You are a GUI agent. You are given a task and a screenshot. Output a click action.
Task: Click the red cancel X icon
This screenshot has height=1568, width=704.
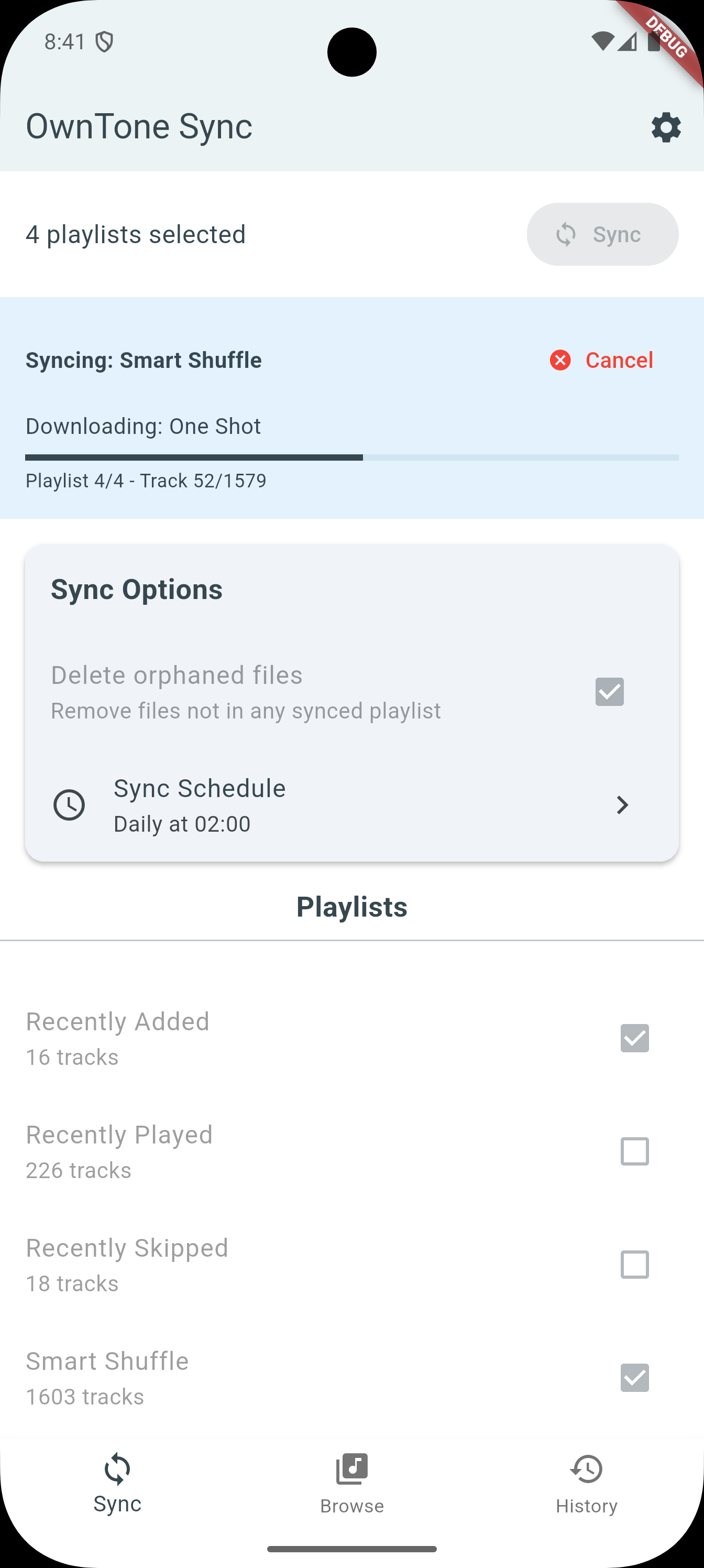point(560,361)
